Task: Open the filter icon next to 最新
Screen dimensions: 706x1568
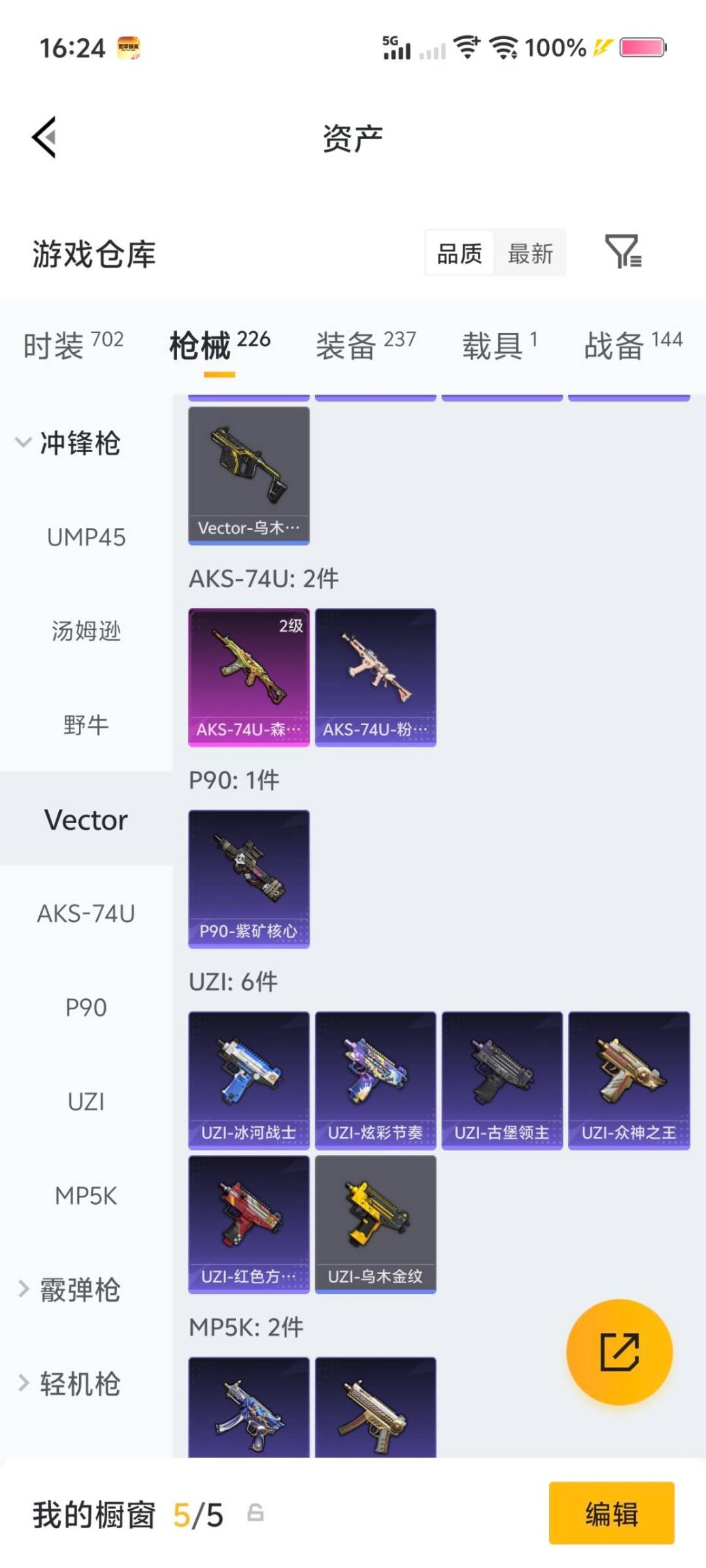Action: pyautogui.click(x=623, y=252)
